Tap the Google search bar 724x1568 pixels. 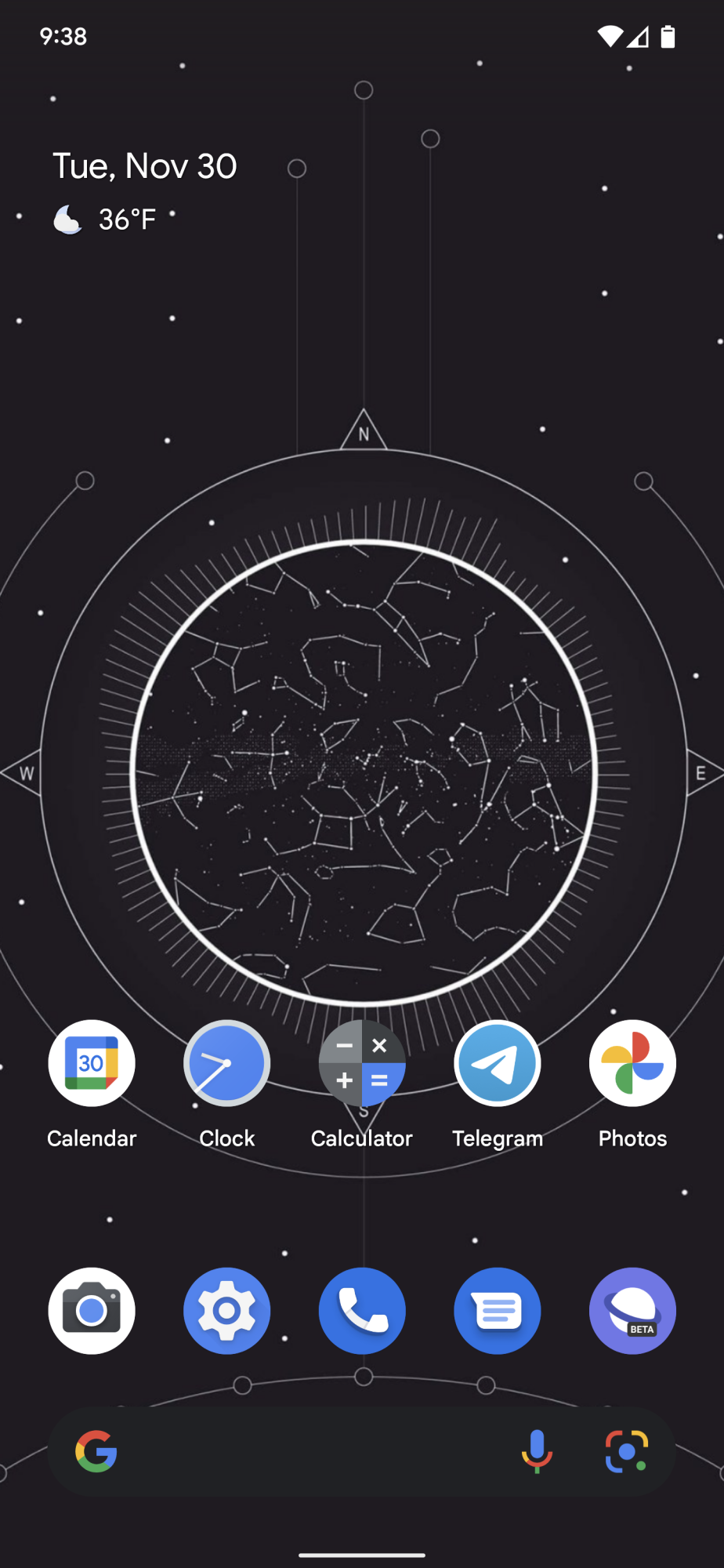(x=313, y=1451)
